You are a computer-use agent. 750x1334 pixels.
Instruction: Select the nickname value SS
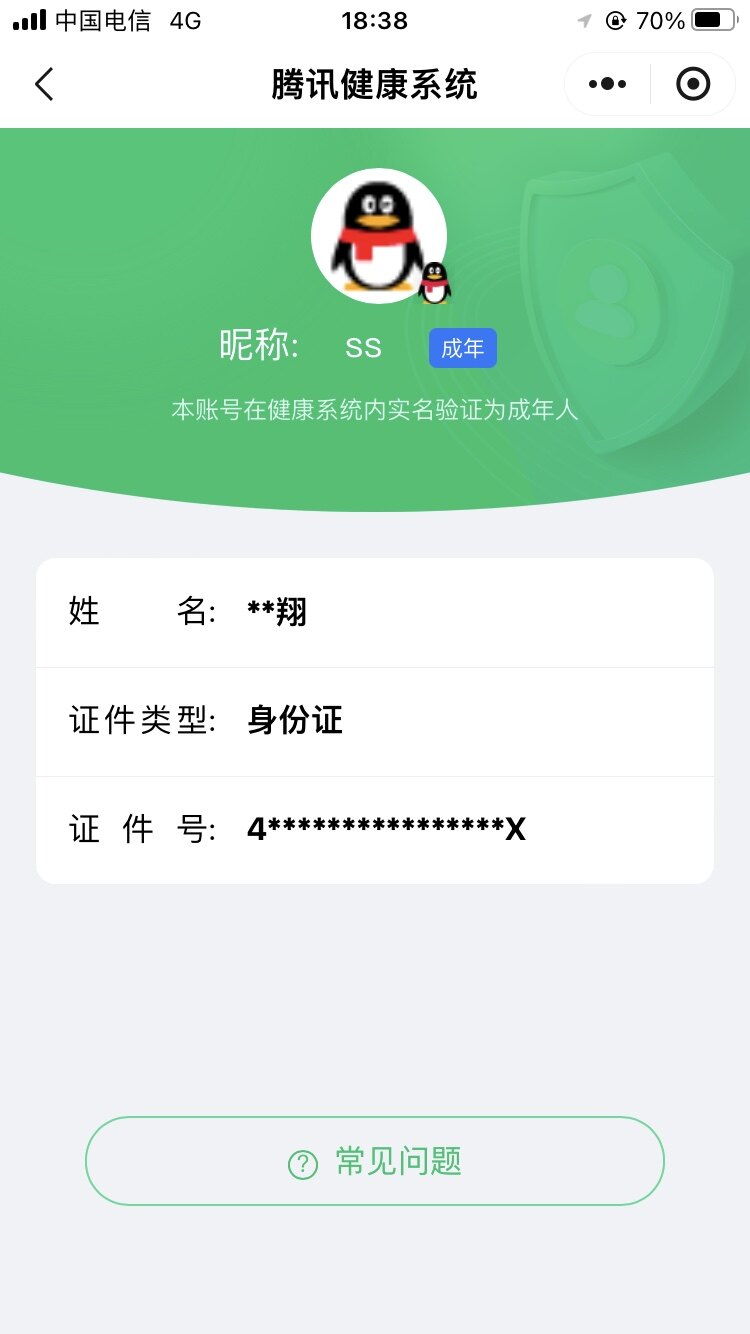pos(362,347)
